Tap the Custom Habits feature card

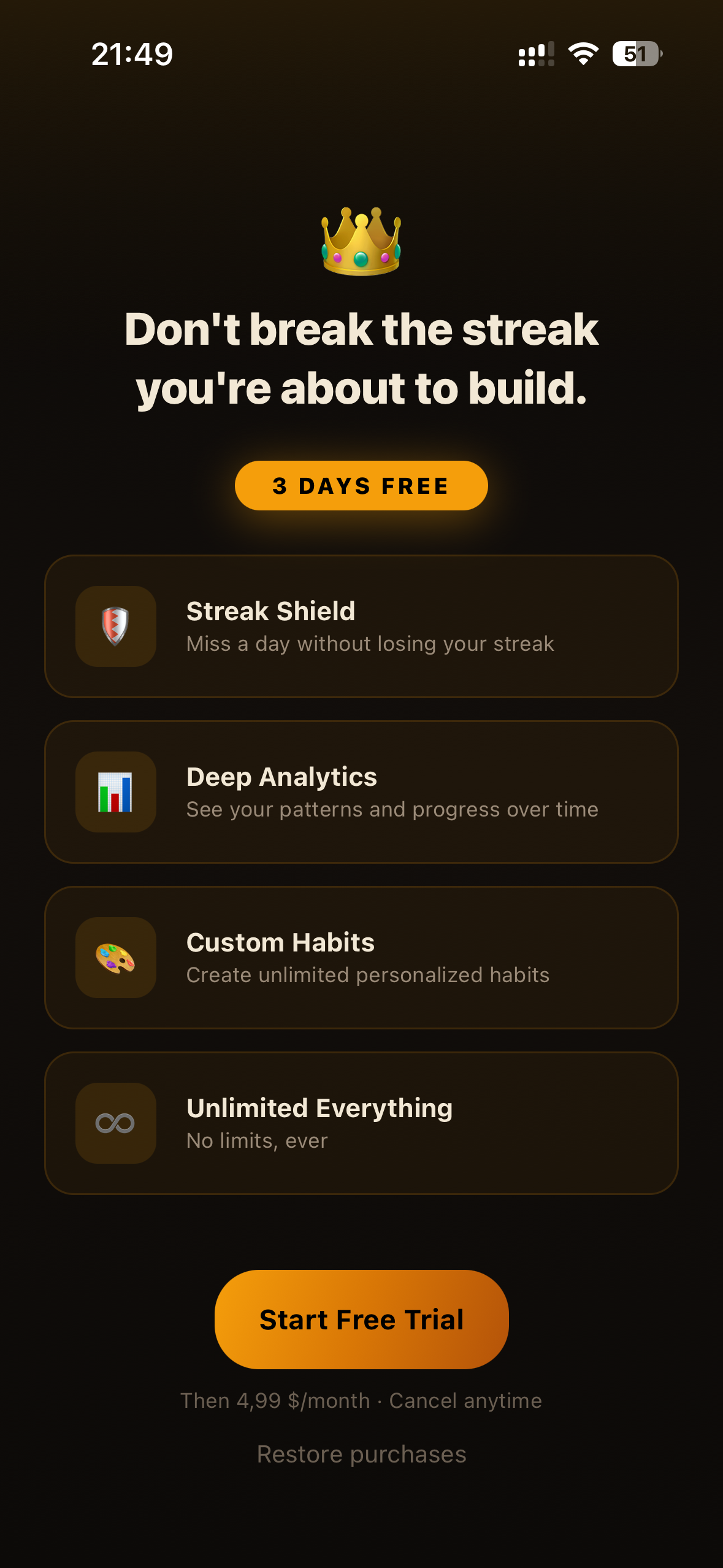click(361, 958)
